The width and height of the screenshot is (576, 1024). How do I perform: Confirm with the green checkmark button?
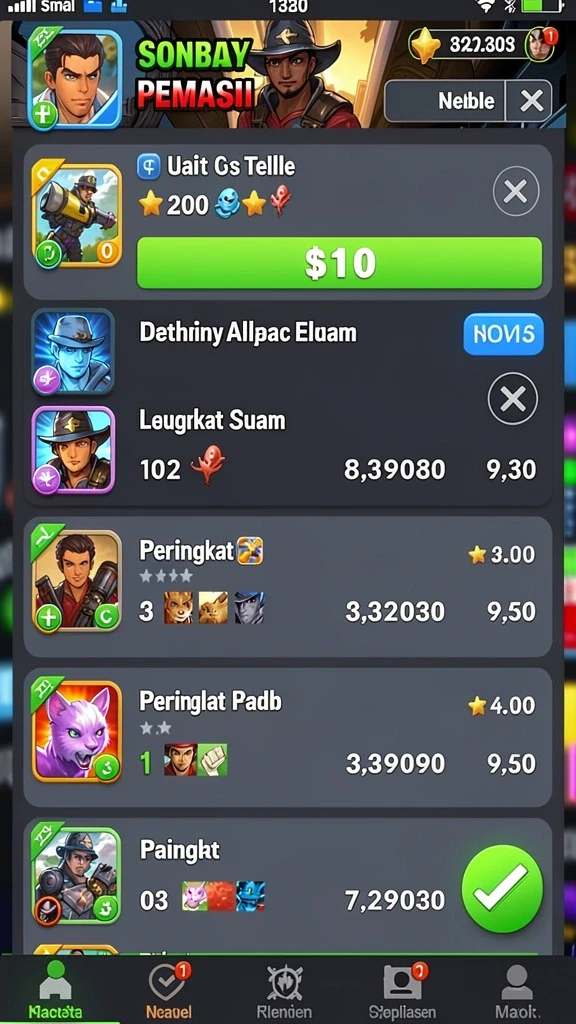point(502,888)
